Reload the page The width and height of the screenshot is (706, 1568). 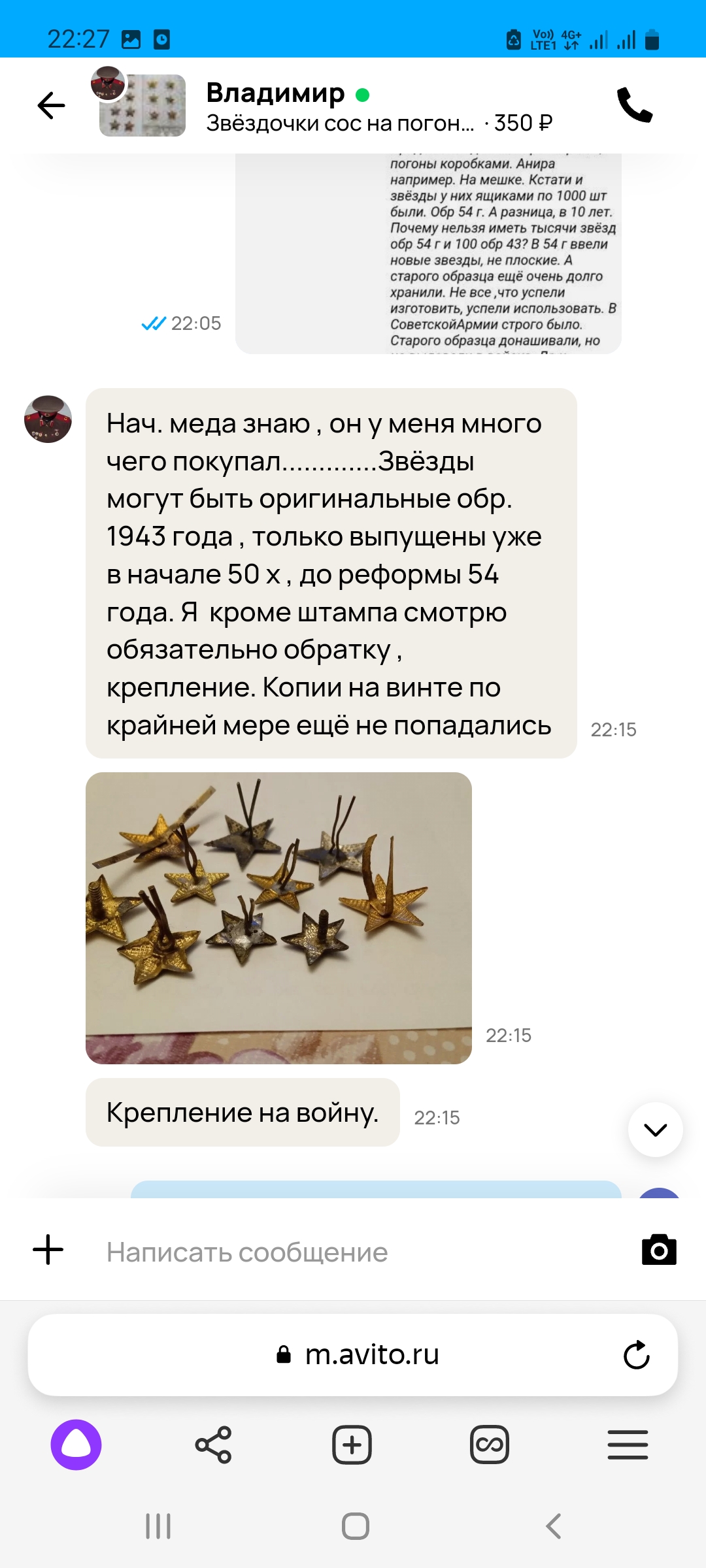click(x=636, y=1355)
